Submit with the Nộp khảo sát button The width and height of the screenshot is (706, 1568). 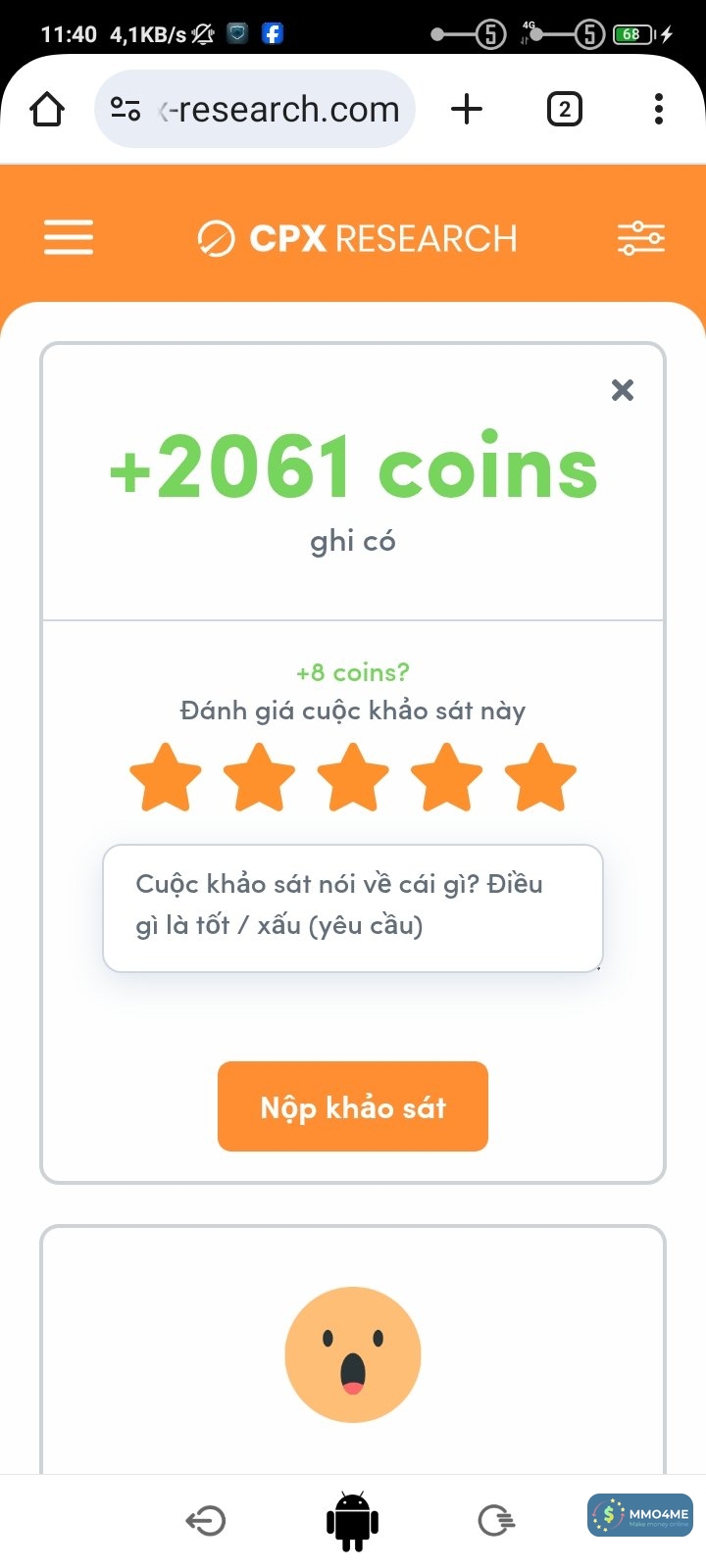click(353, 1106)
